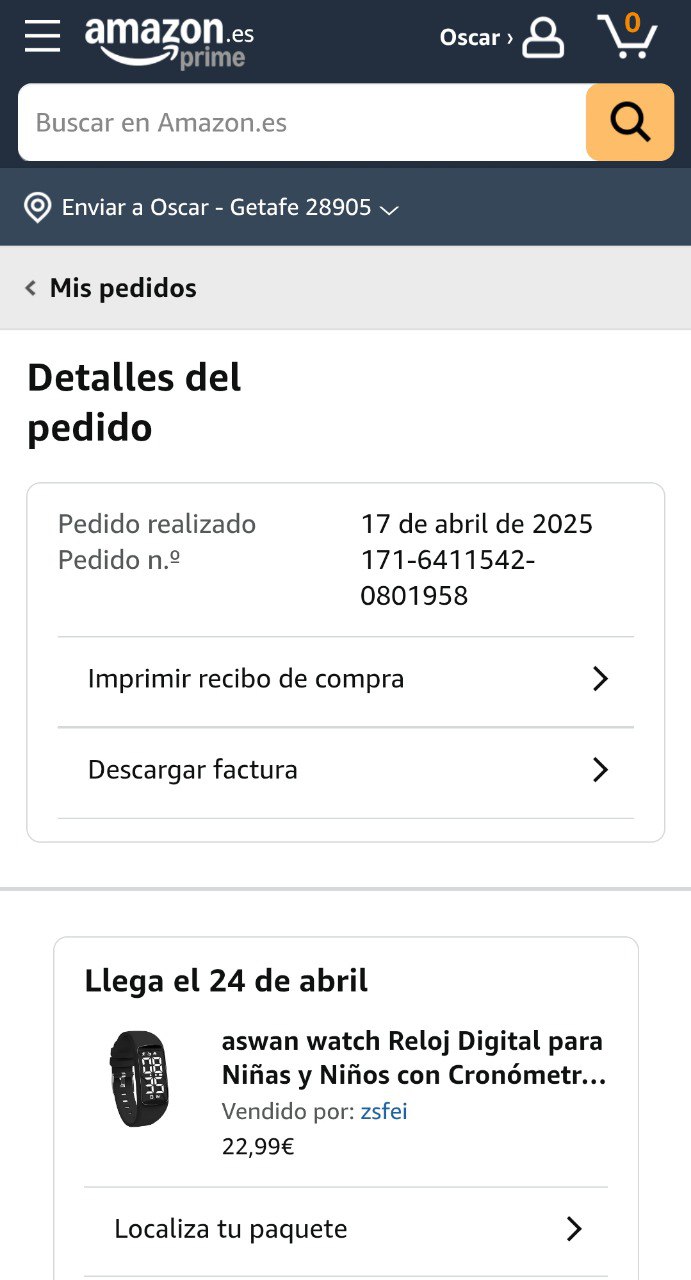Select Descargar factura
This screenshot has width=691, height=1280.
coord(346,771)
